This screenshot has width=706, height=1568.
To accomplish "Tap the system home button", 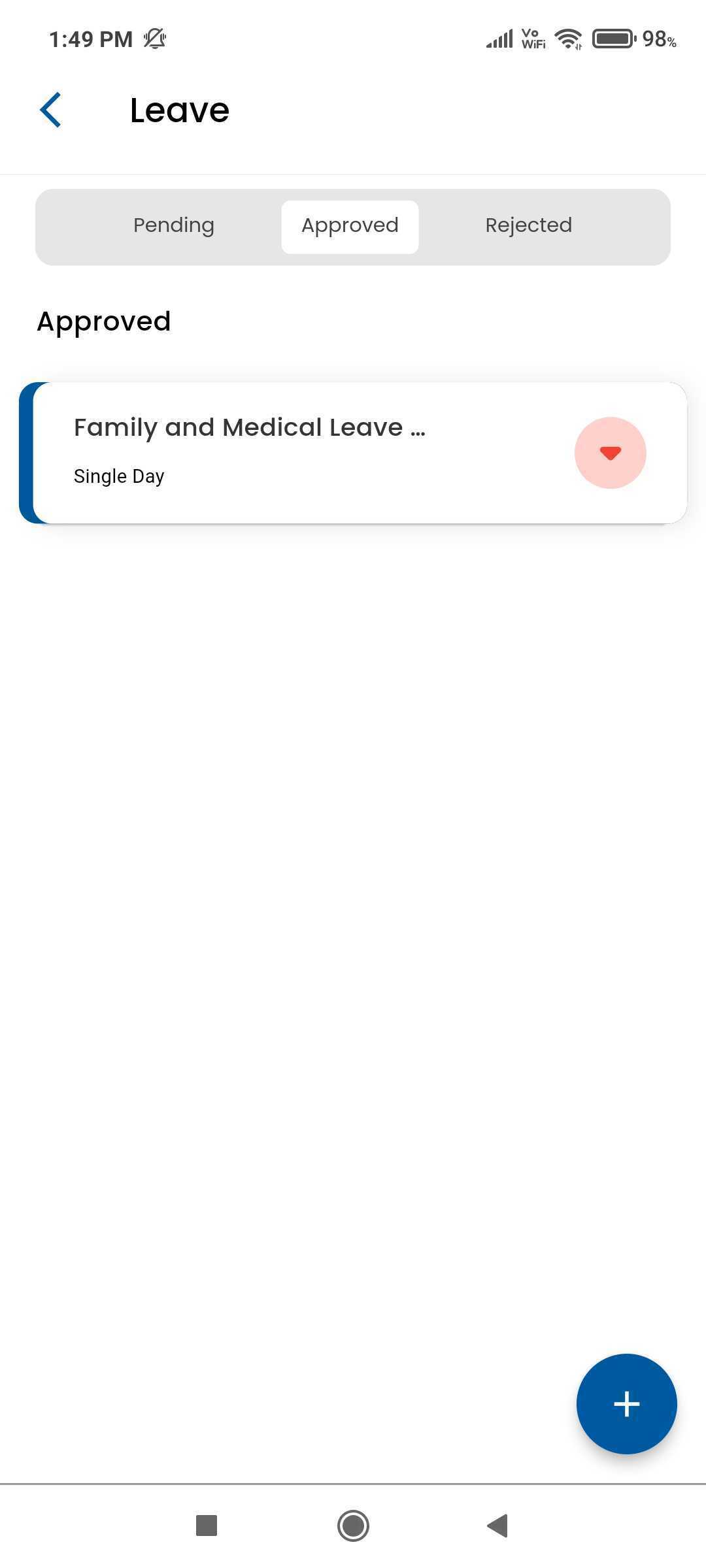I will [x=353, y=1526].
